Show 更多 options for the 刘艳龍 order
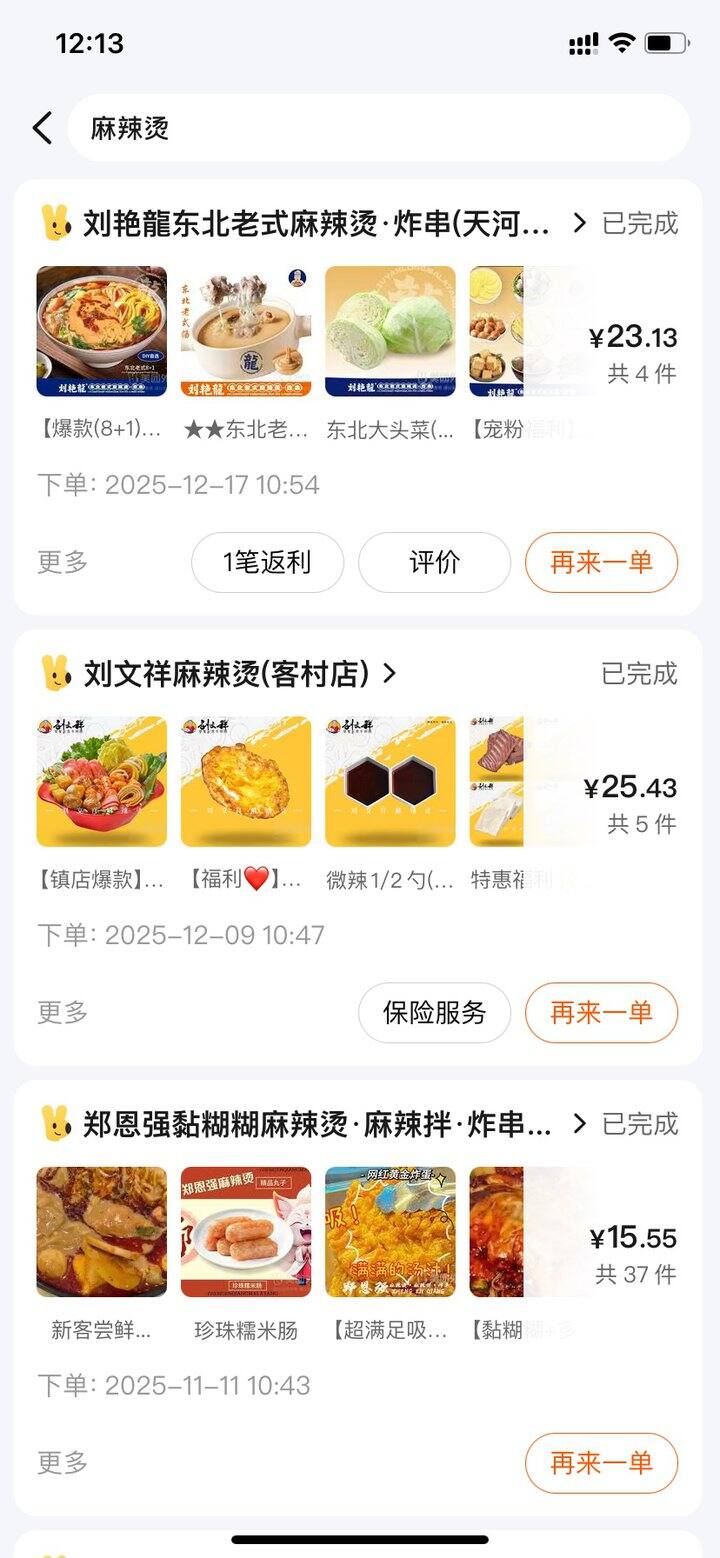This screenshot has width=720, height=1558. point(63,562)
